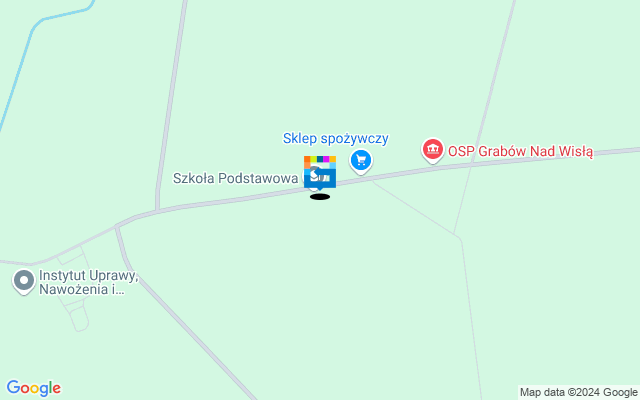
Task: Open the Sklep spożywczy shop marker
Action: (x=361, y=159)
